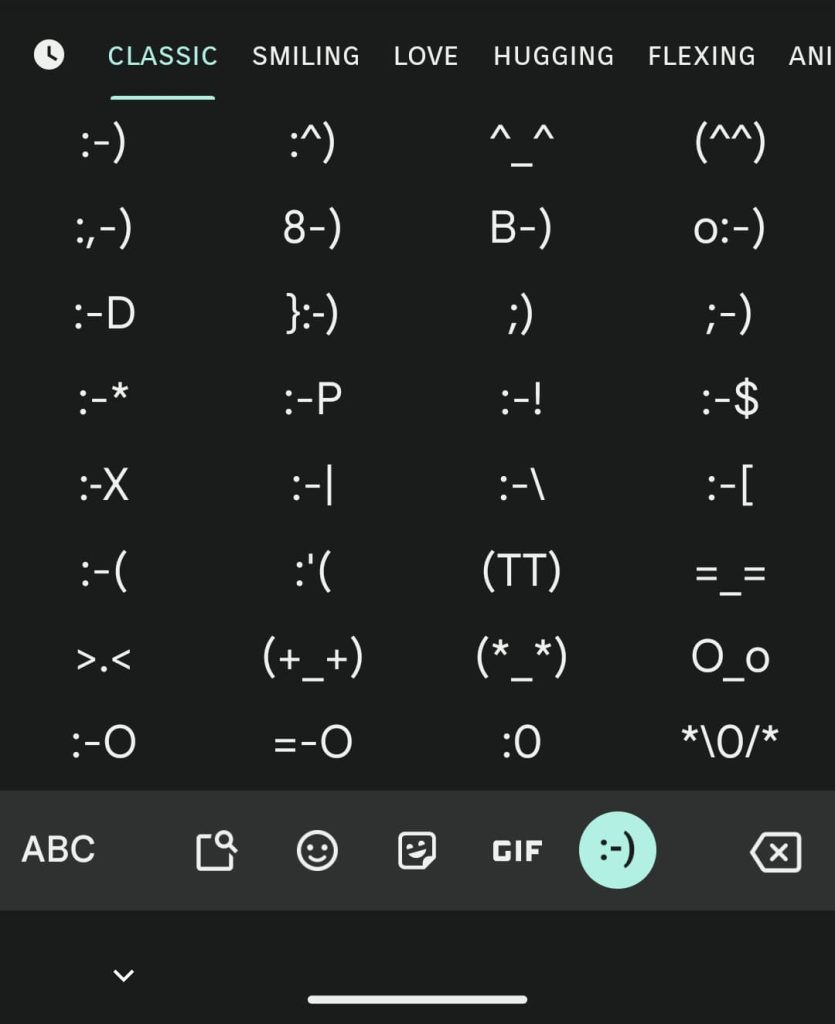Screen dimensions: 835x1024
Task: Open recently used emoticons clock tab
Action: click(49, 55)
